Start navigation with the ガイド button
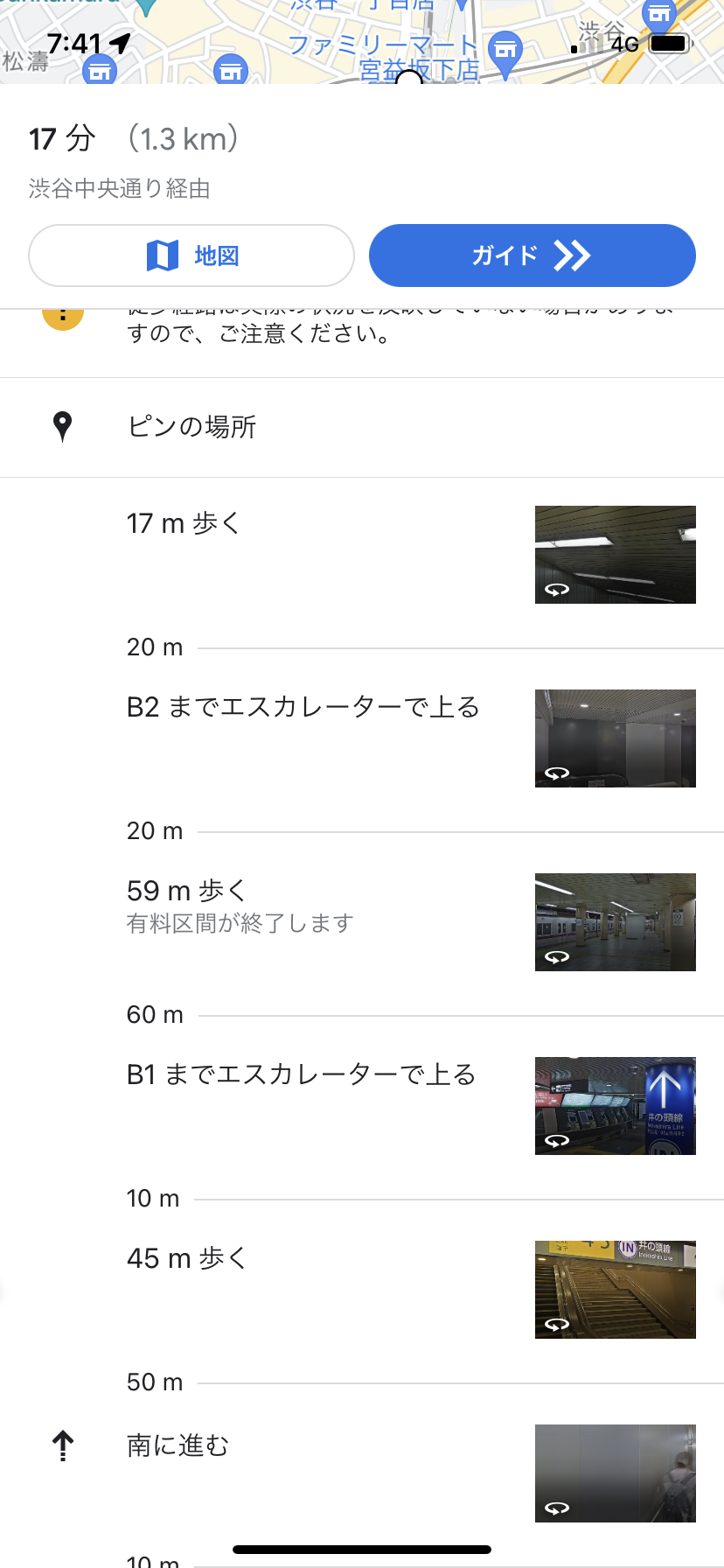This screenshot has width=724, height=1568. (x=532, y=255)
